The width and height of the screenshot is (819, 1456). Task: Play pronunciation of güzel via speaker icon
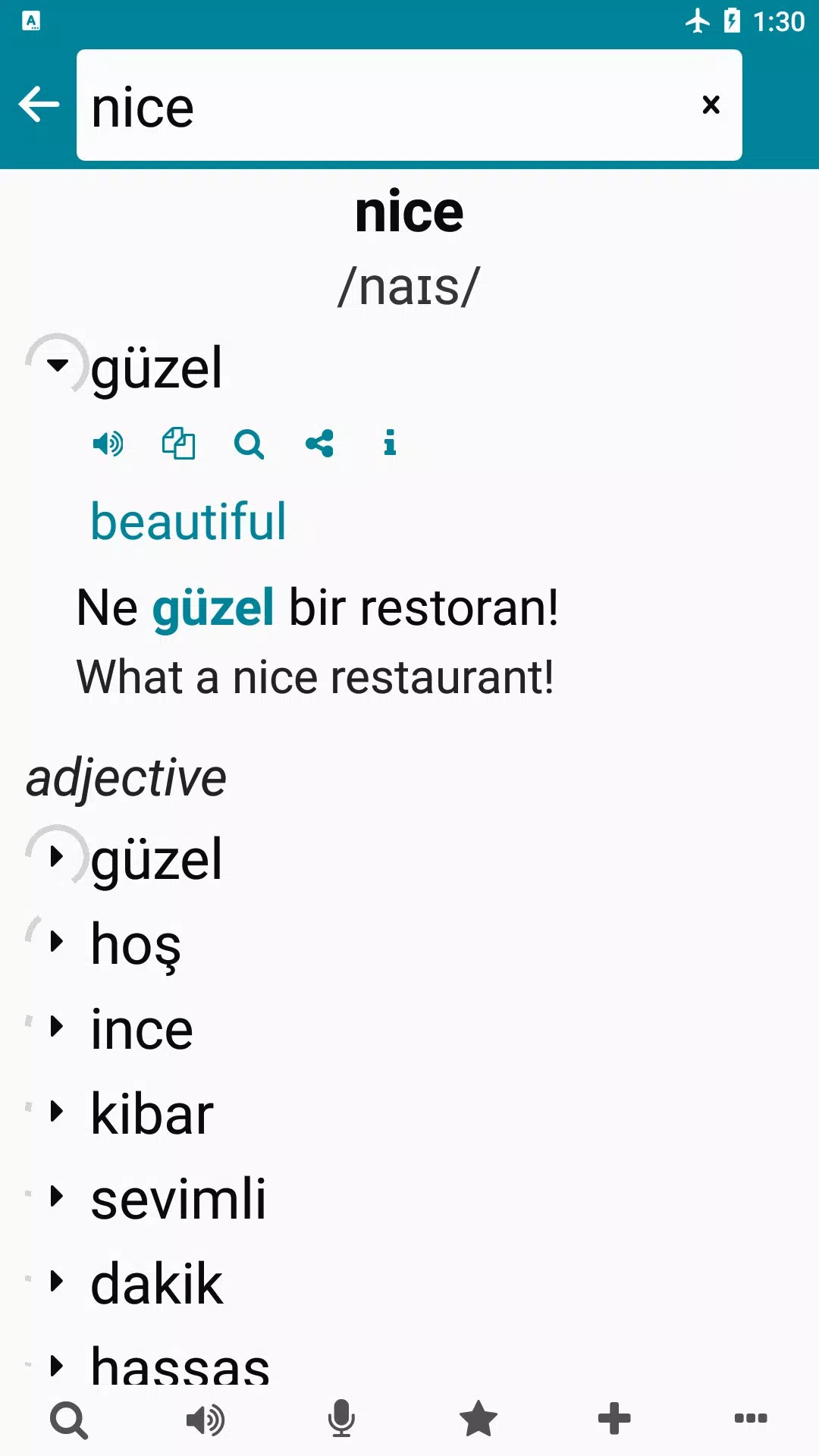coord(108,444)
